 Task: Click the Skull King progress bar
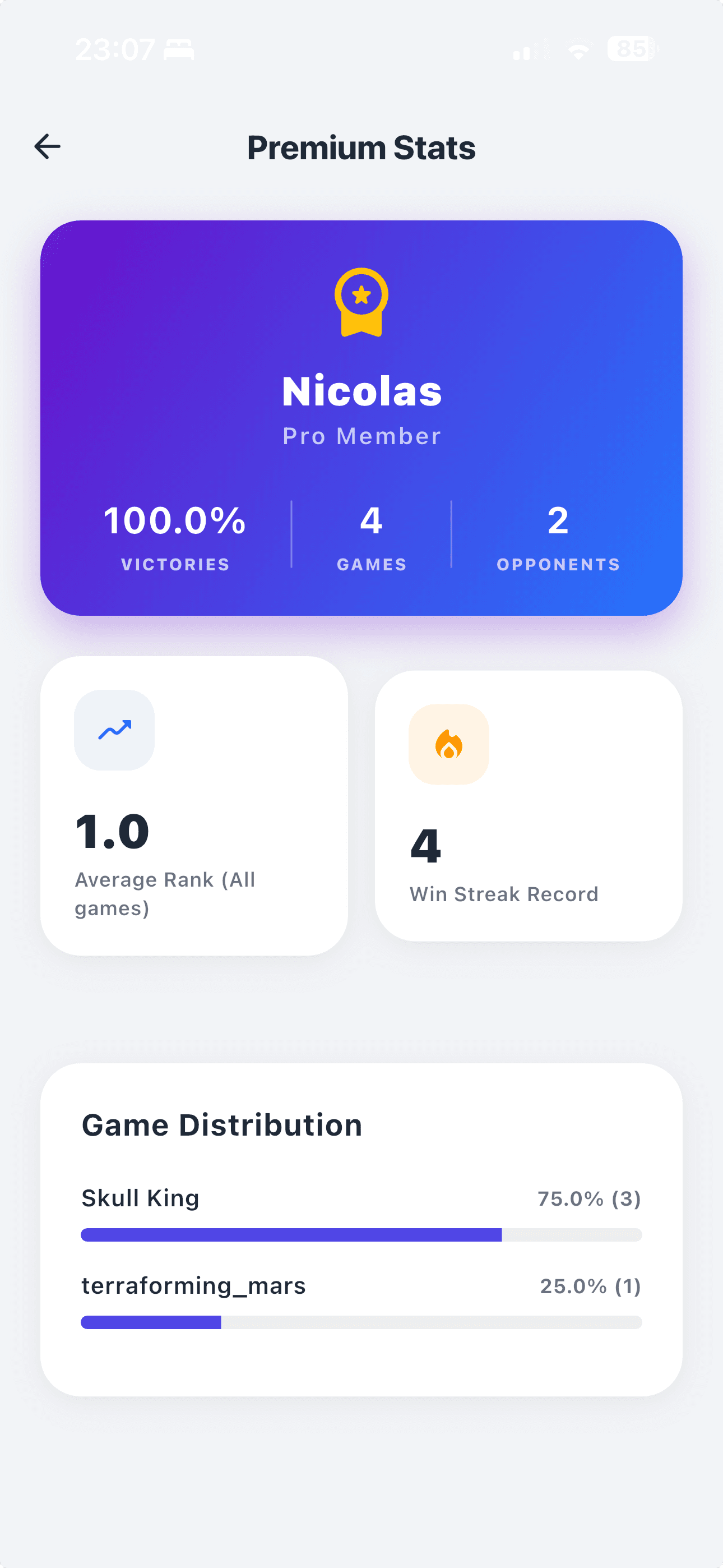coord(361,1234)
